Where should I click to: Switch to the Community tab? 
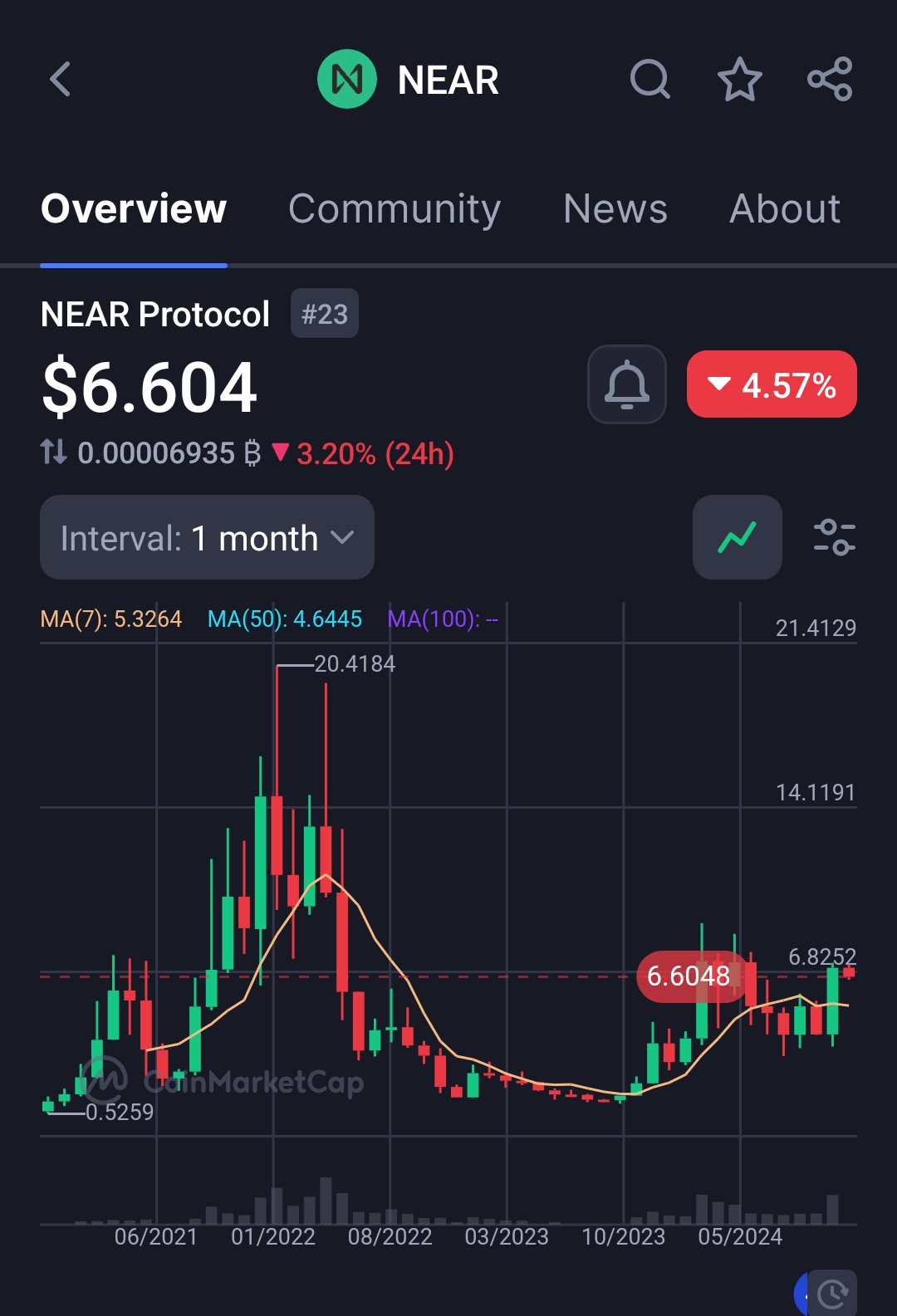[x=395, y=208]
